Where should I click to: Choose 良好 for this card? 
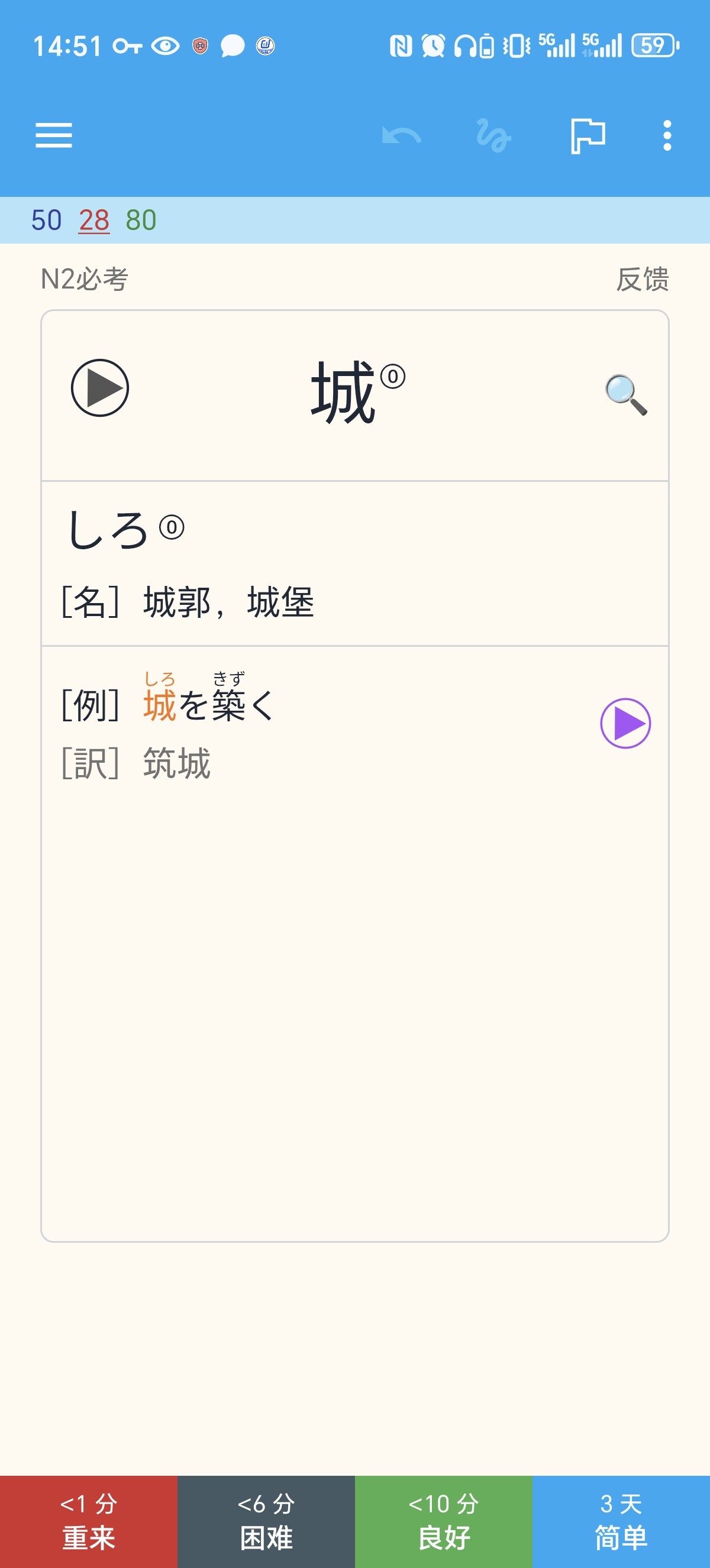tap(443, 1521)
